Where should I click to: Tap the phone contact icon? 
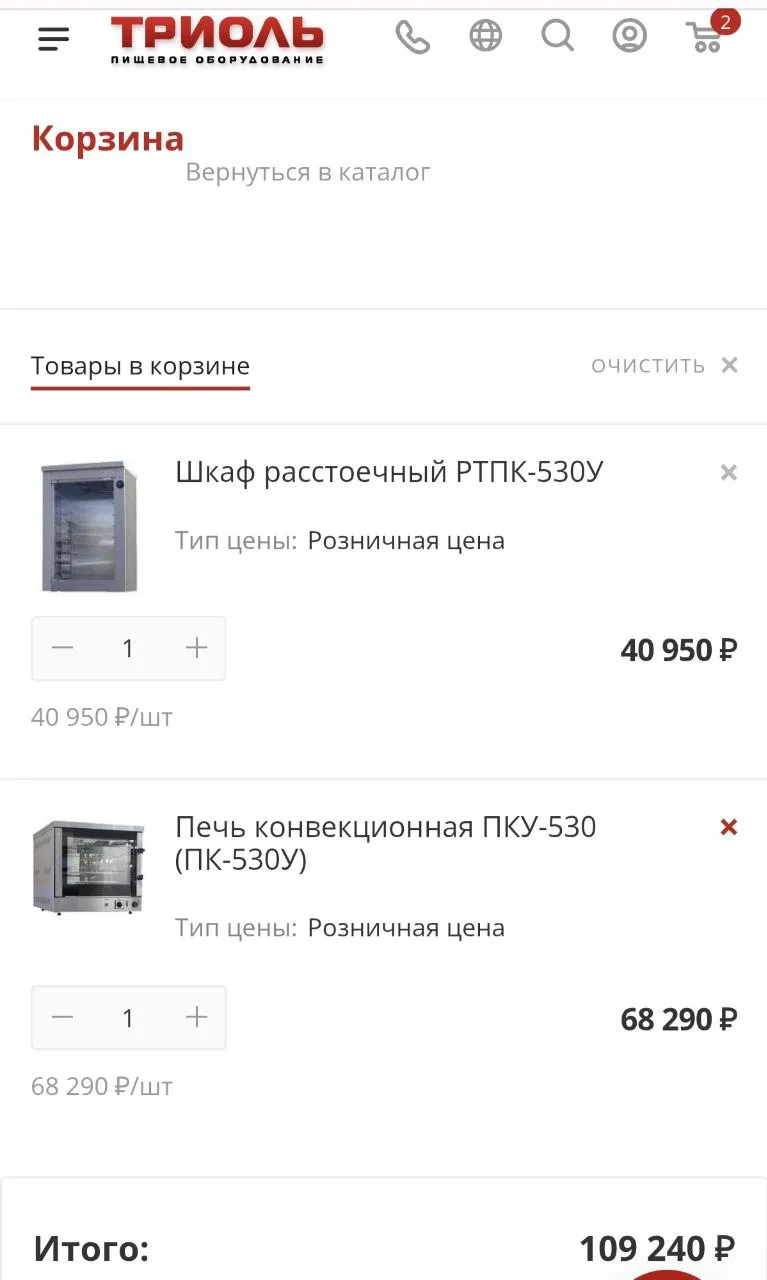tap(412, 38)
